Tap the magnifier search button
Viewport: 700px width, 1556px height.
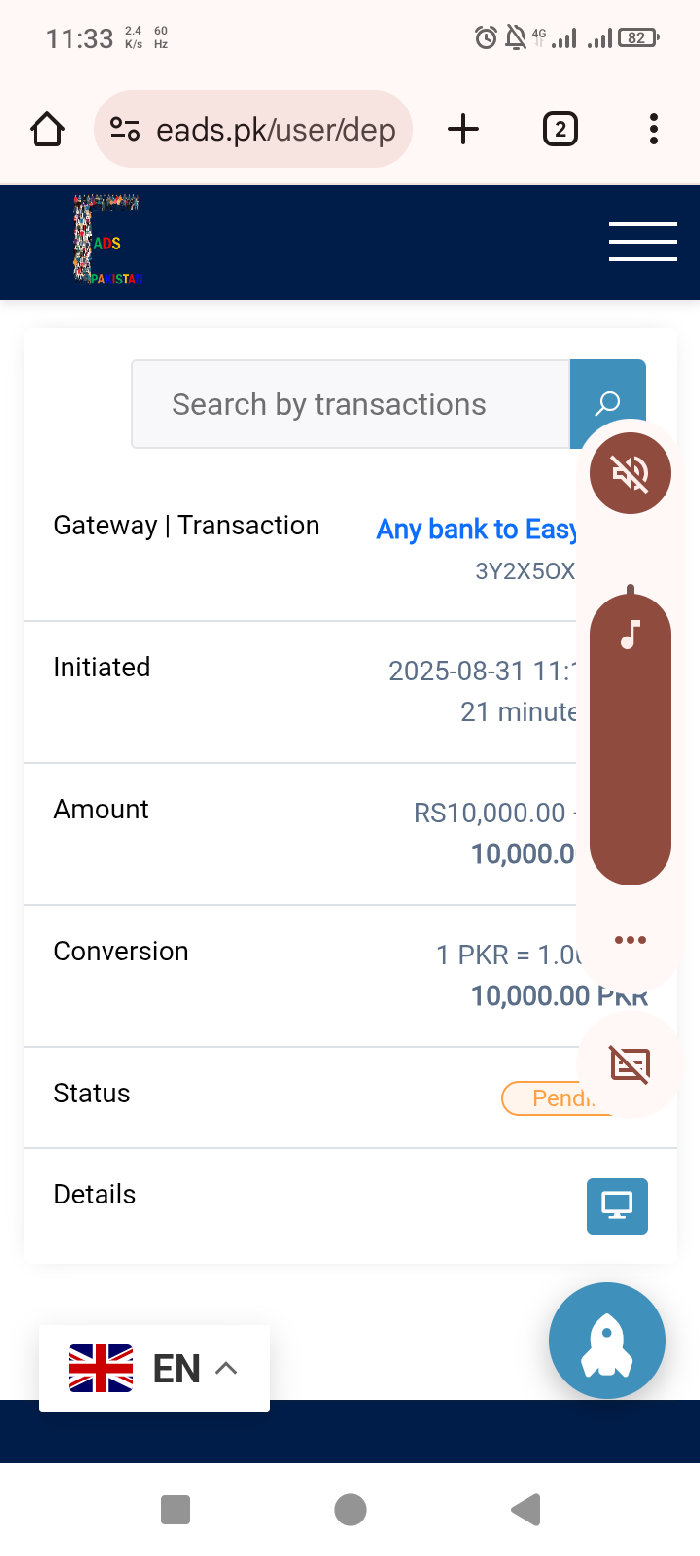tap(607, 404)
